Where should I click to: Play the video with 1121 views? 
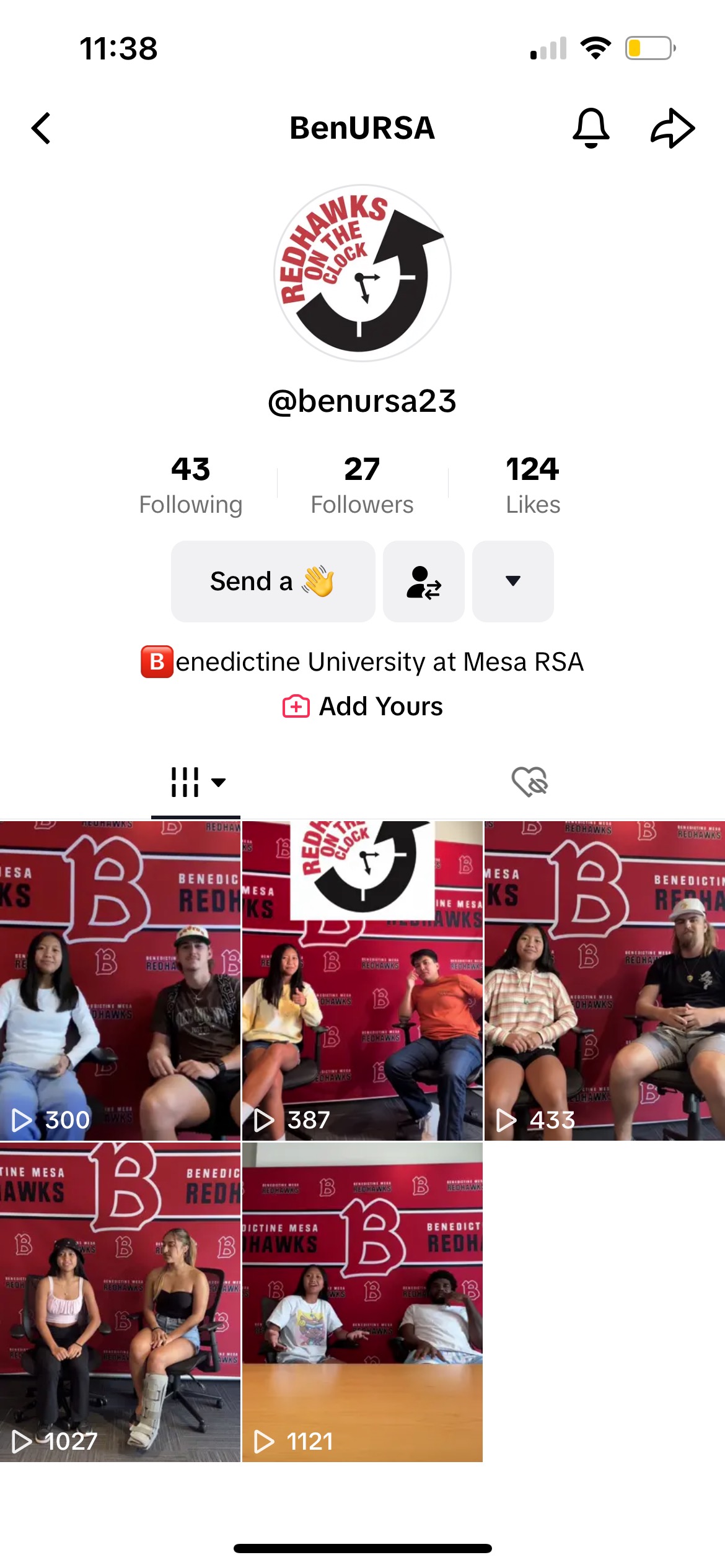[362, 1302]
